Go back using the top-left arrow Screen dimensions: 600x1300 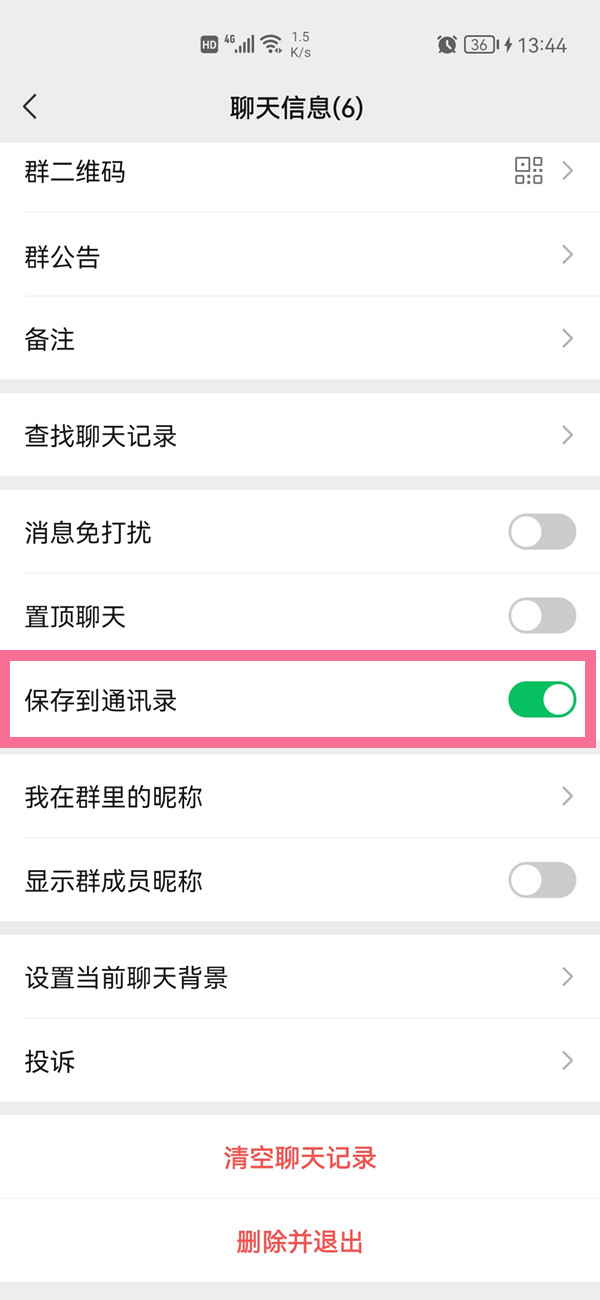pos(30,107)
